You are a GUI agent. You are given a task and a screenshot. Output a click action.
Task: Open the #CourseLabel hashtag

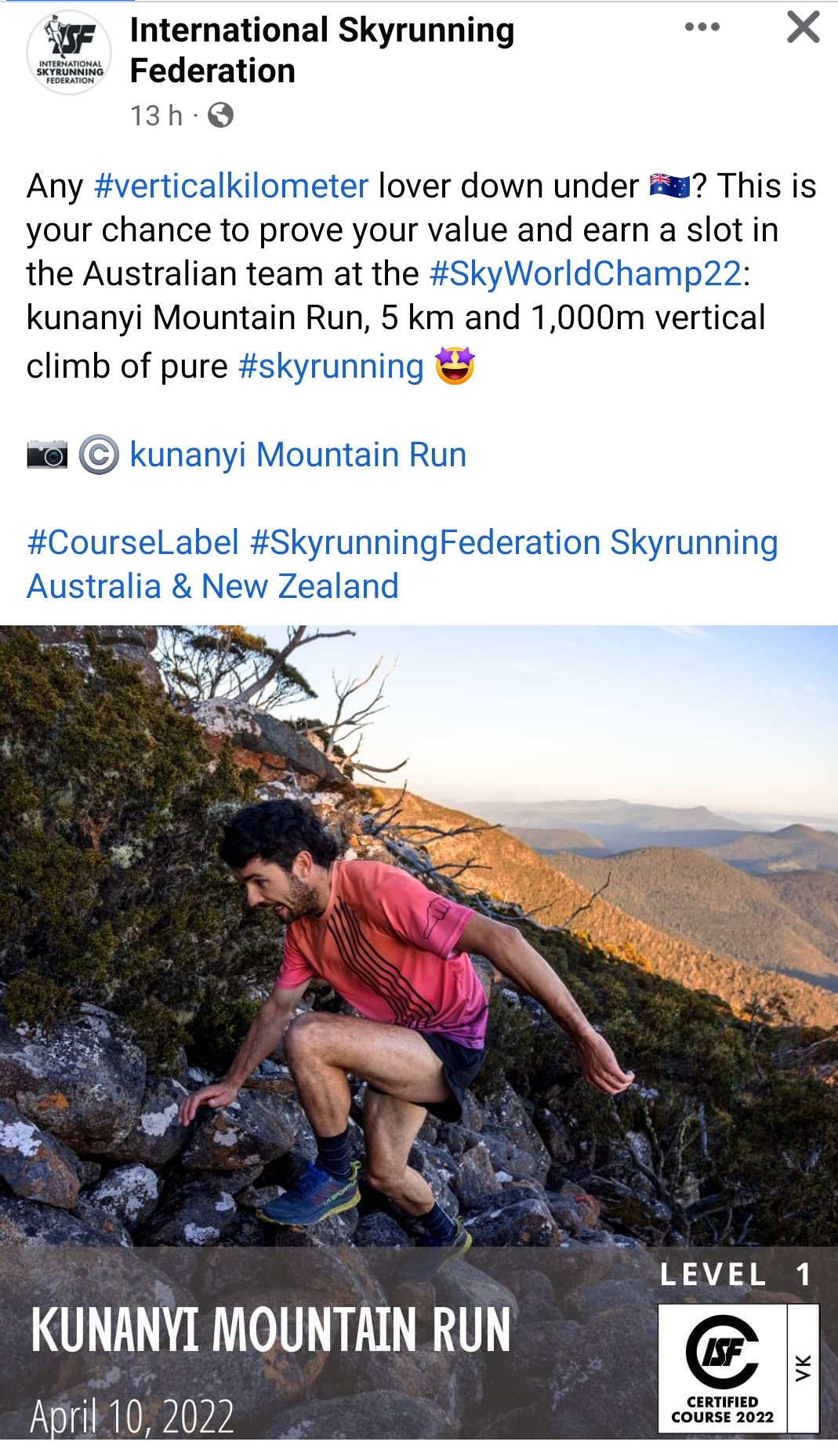[133, 542]
